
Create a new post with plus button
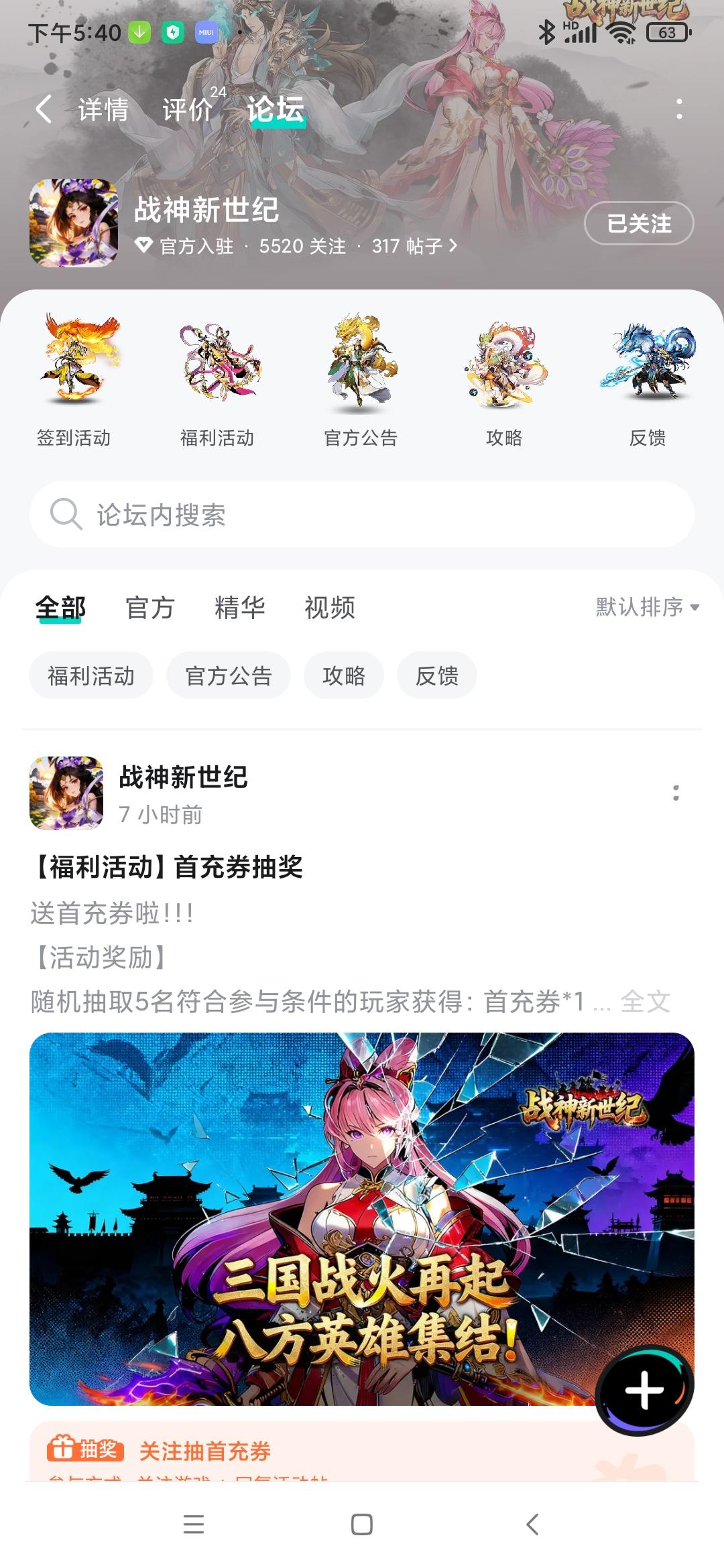(x=644, y=1390)
